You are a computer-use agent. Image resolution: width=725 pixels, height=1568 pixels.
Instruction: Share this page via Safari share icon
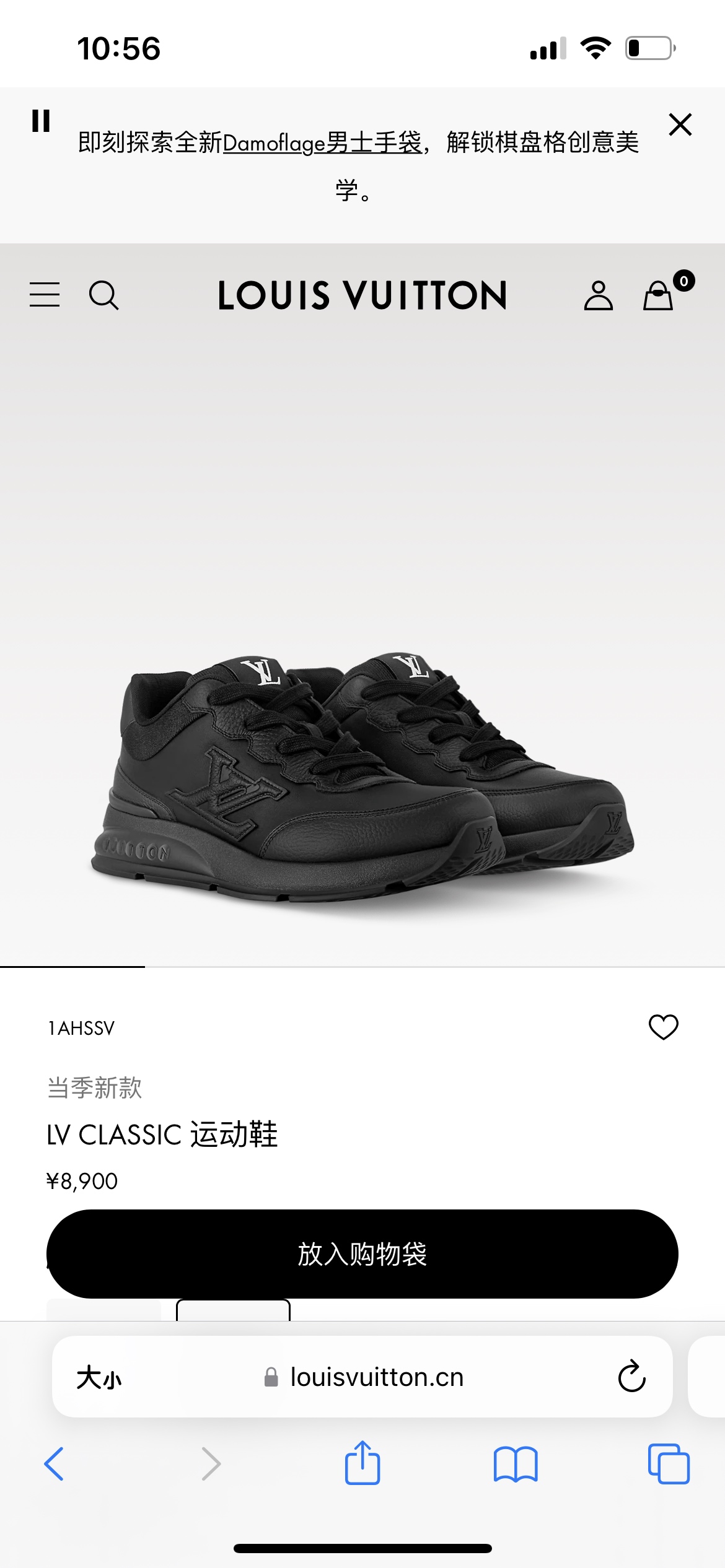click(362, 1463)
